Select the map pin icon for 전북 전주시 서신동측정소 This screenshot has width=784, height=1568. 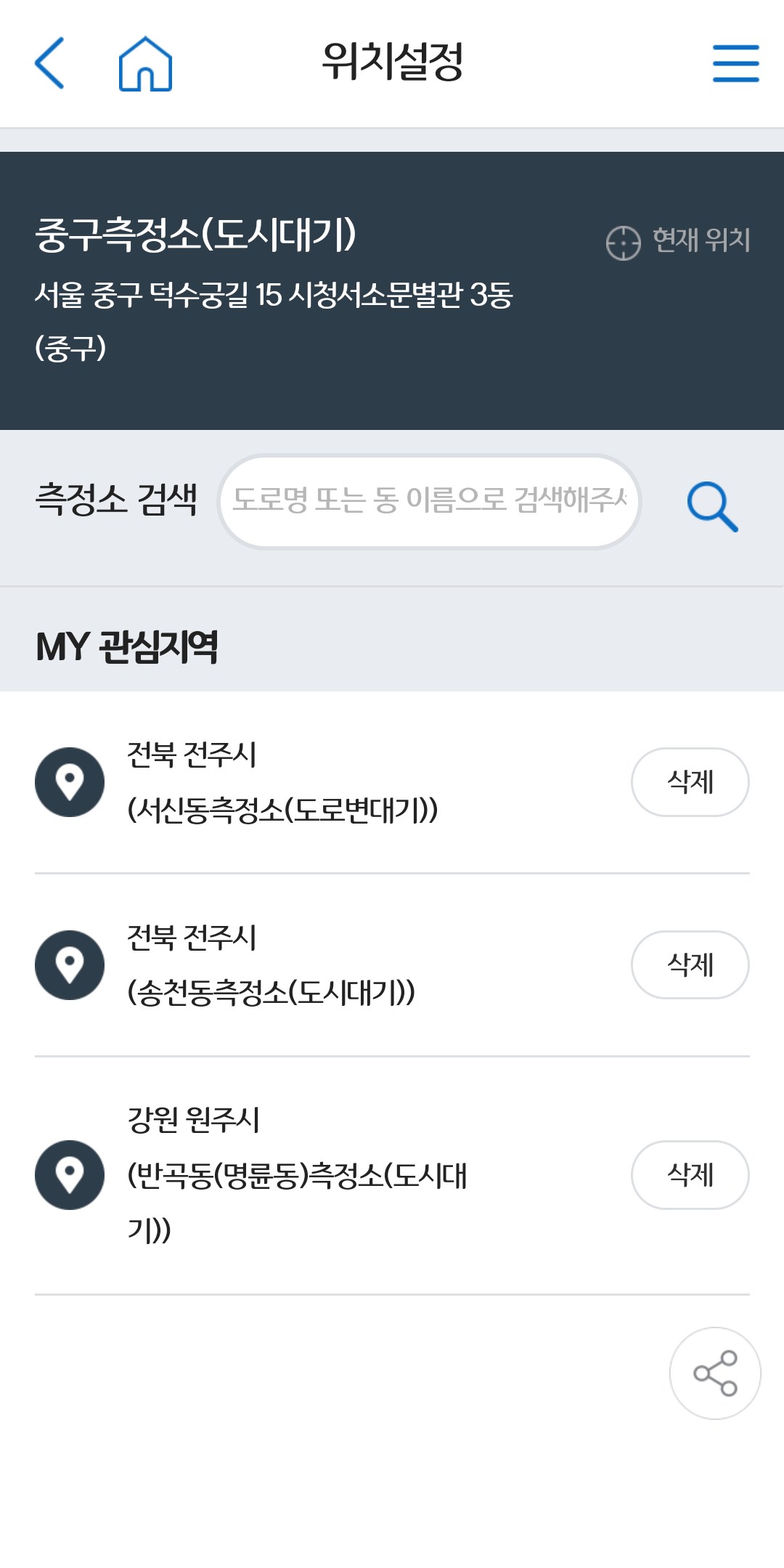click(70, 782)
